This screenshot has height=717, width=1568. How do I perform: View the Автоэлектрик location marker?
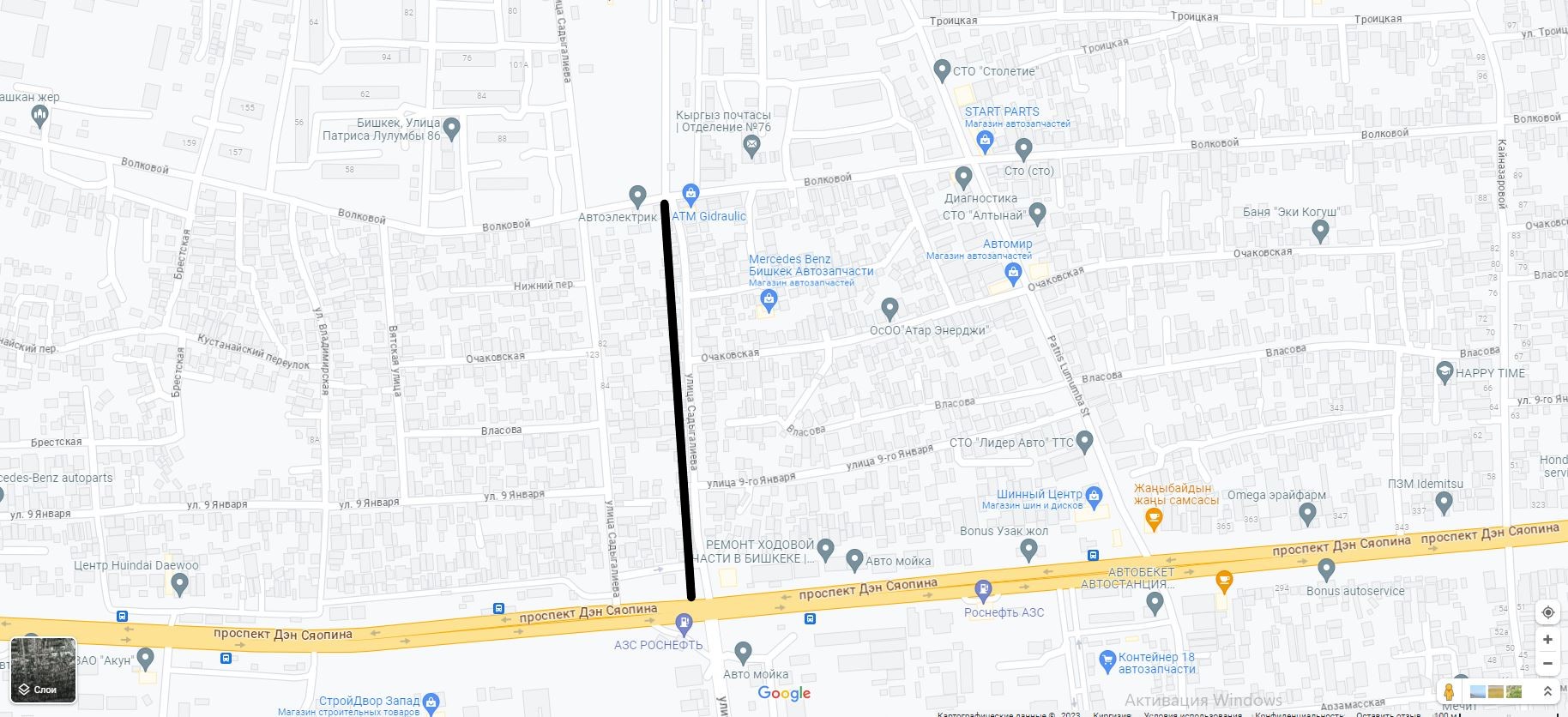[637, 196]
